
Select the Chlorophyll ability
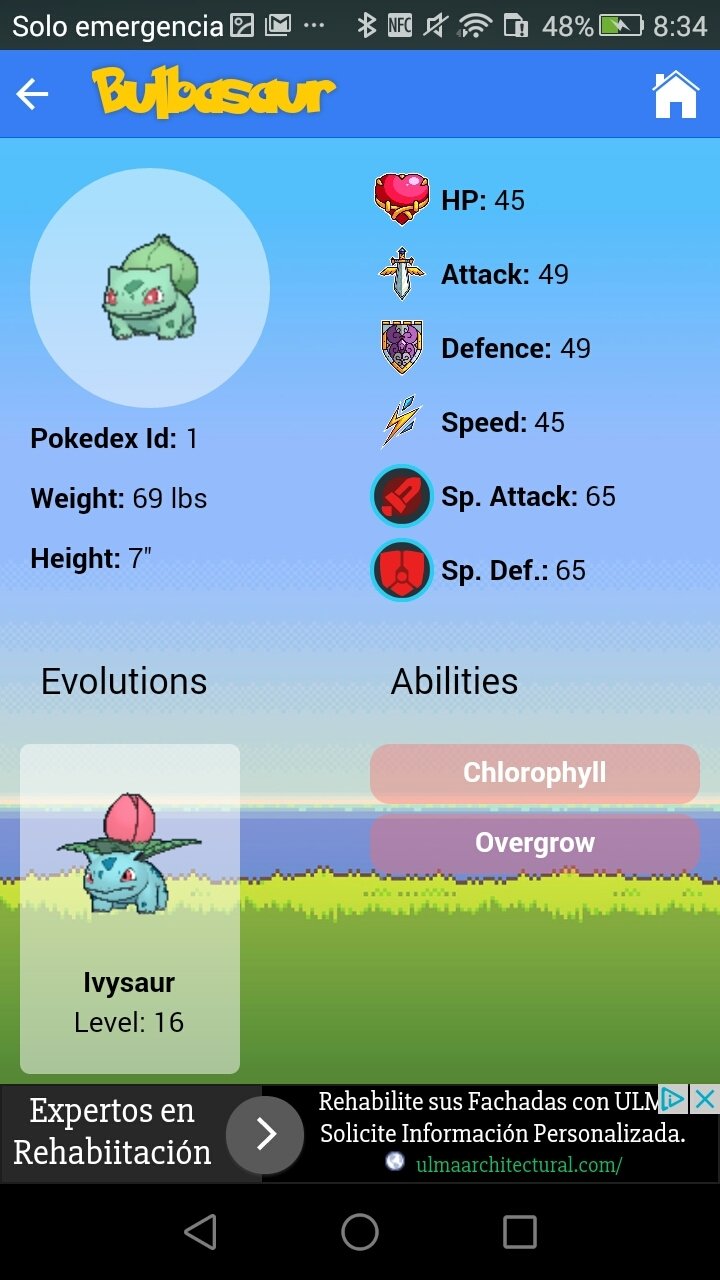pos(535,773)
